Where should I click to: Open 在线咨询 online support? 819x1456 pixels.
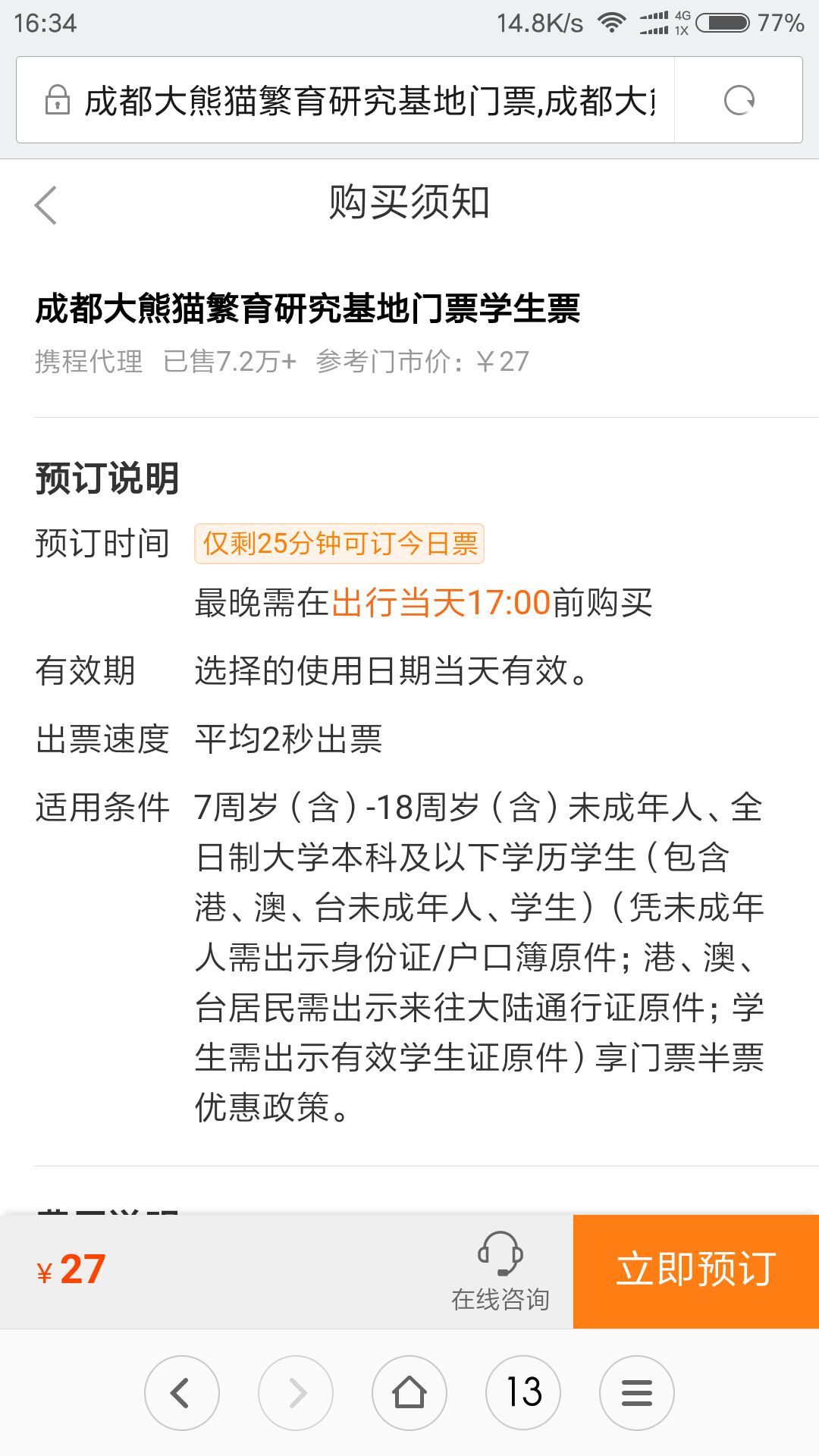point(500,1272)
